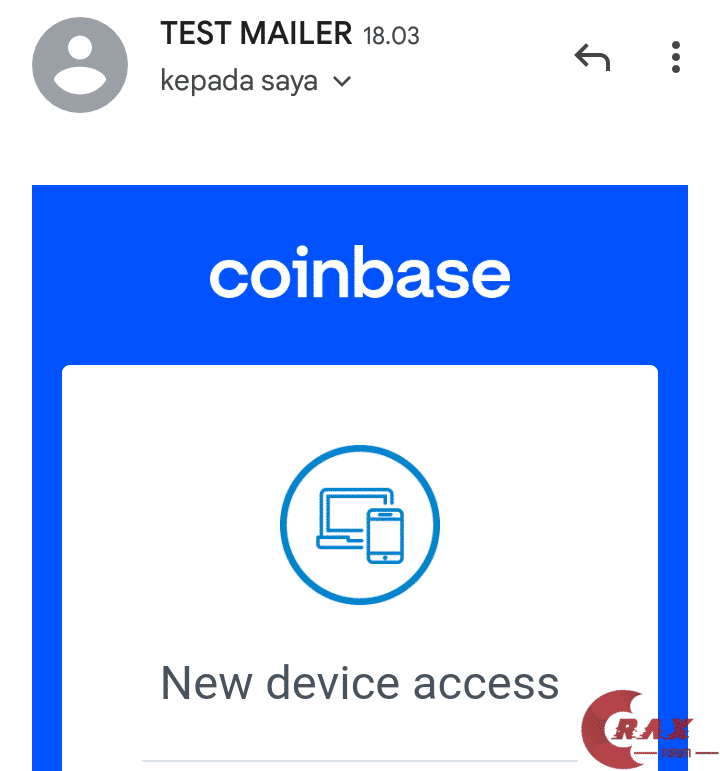720x771 pixels.
Task: Reply to the TEST MAILER email
Action: pos(592,58)
